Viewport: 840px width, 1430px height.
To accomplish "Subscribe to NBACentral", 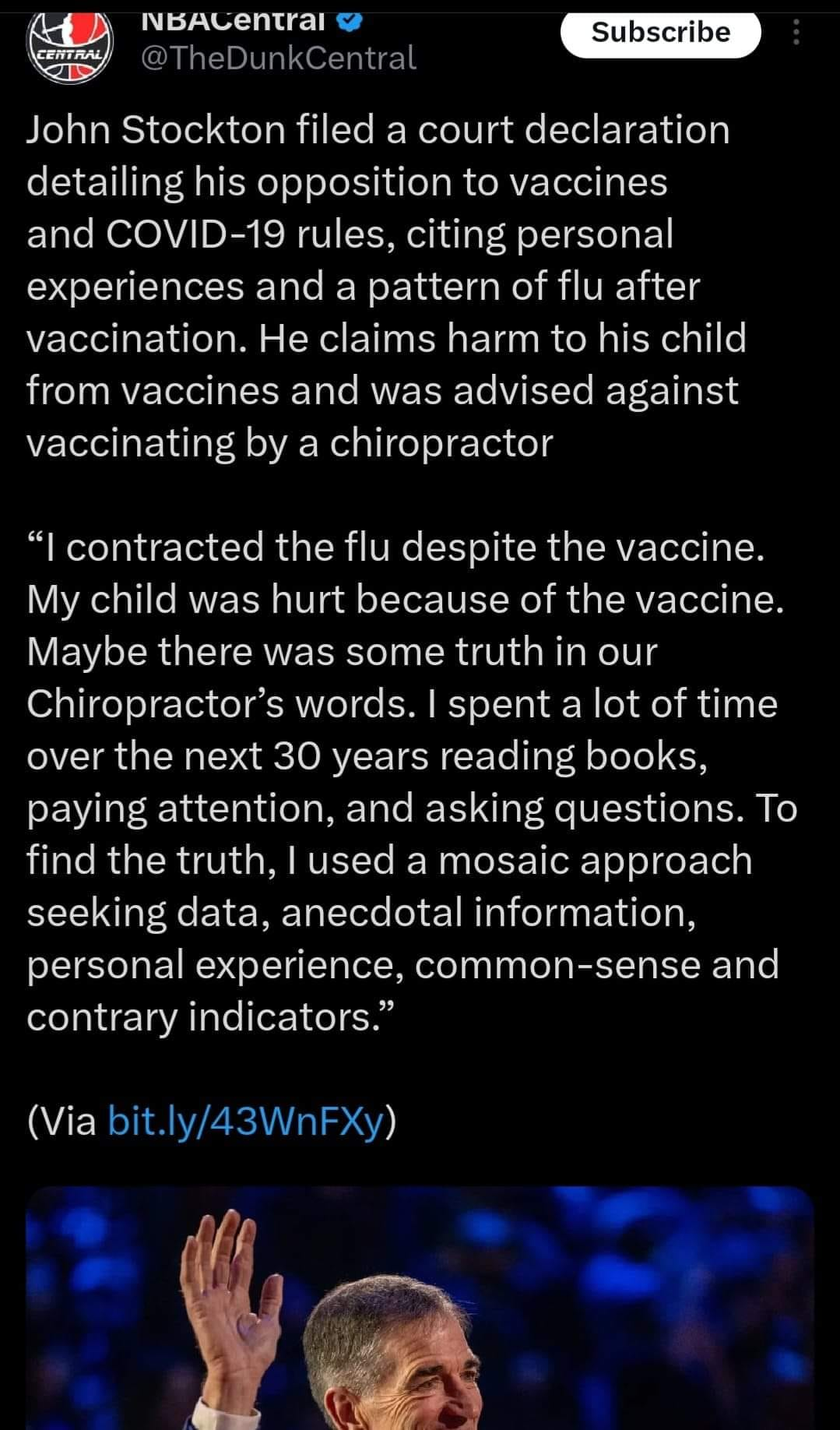I will 660,33.
